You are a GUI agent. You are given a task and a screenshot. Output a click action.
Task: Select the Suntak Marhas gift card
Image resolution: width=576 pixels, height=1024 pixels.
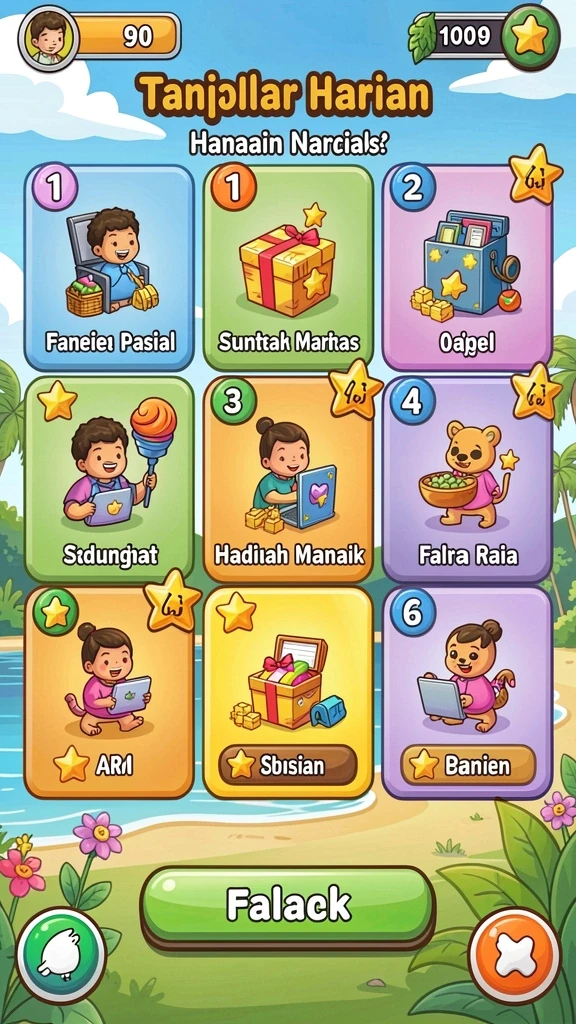tap(288, 268)
